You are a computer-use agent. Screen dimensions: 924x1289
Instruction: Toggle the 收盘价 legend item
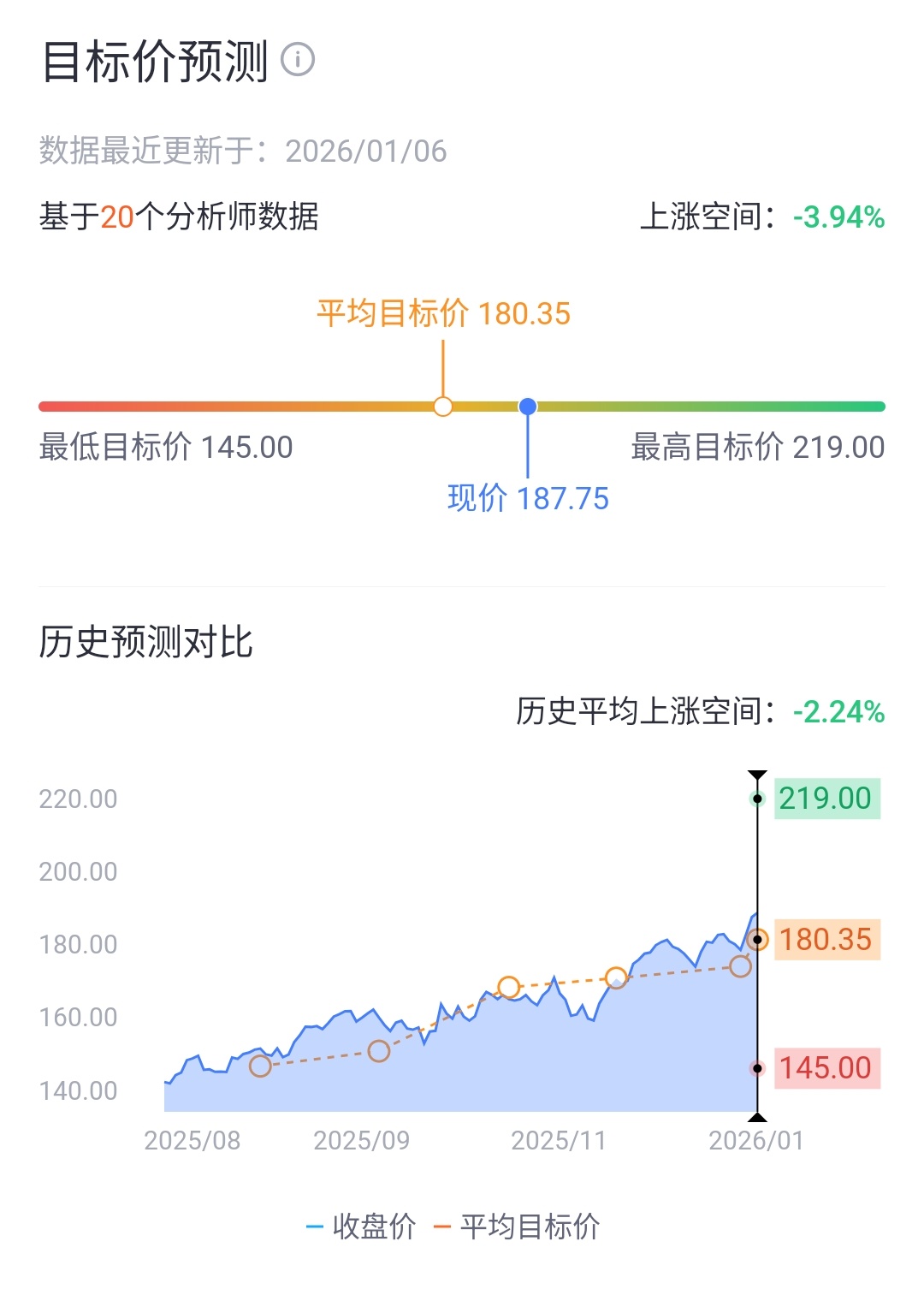360,1227
